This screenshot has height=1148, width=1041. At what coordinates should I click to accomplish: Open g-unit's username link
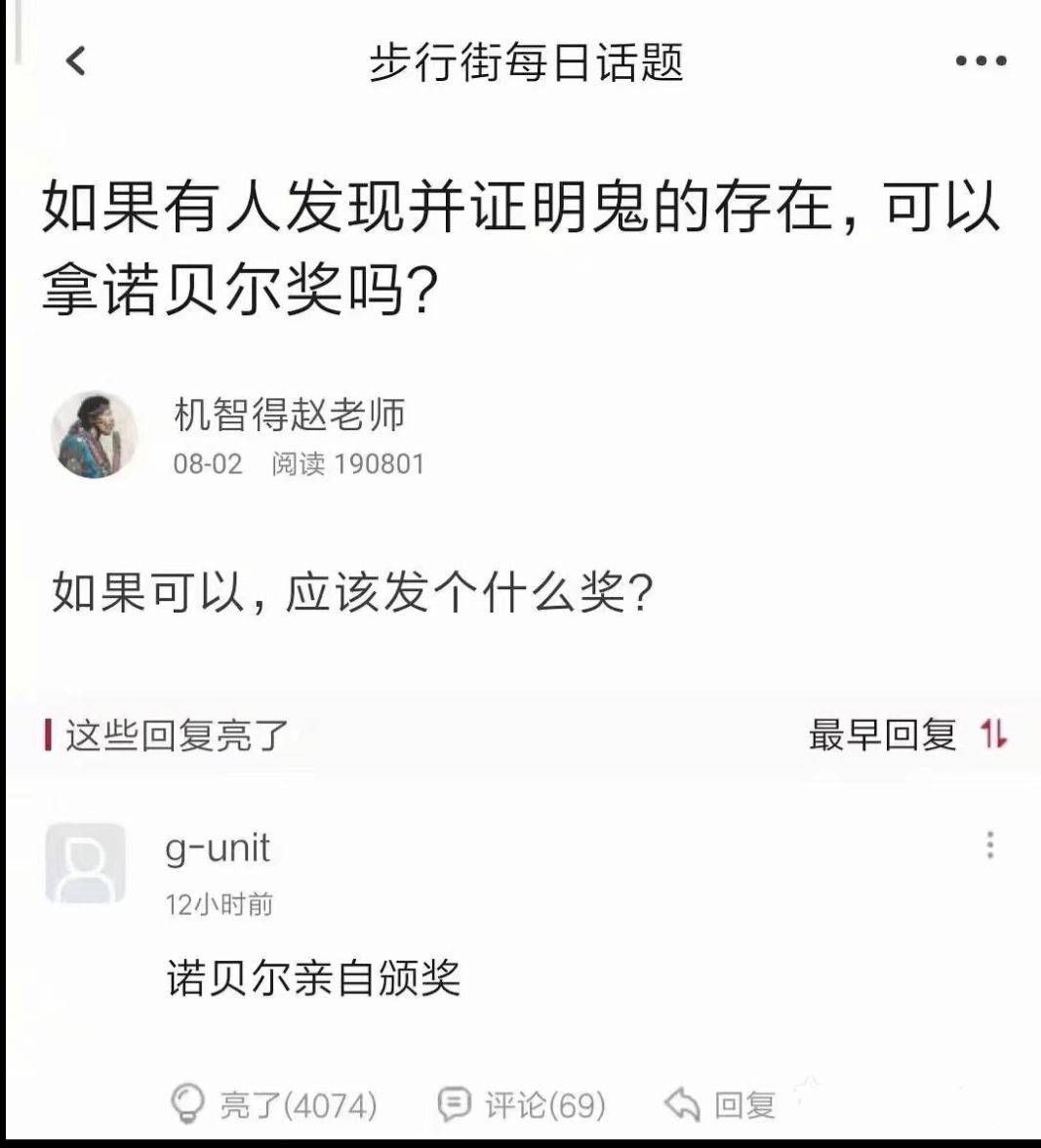tap(217, 849)
